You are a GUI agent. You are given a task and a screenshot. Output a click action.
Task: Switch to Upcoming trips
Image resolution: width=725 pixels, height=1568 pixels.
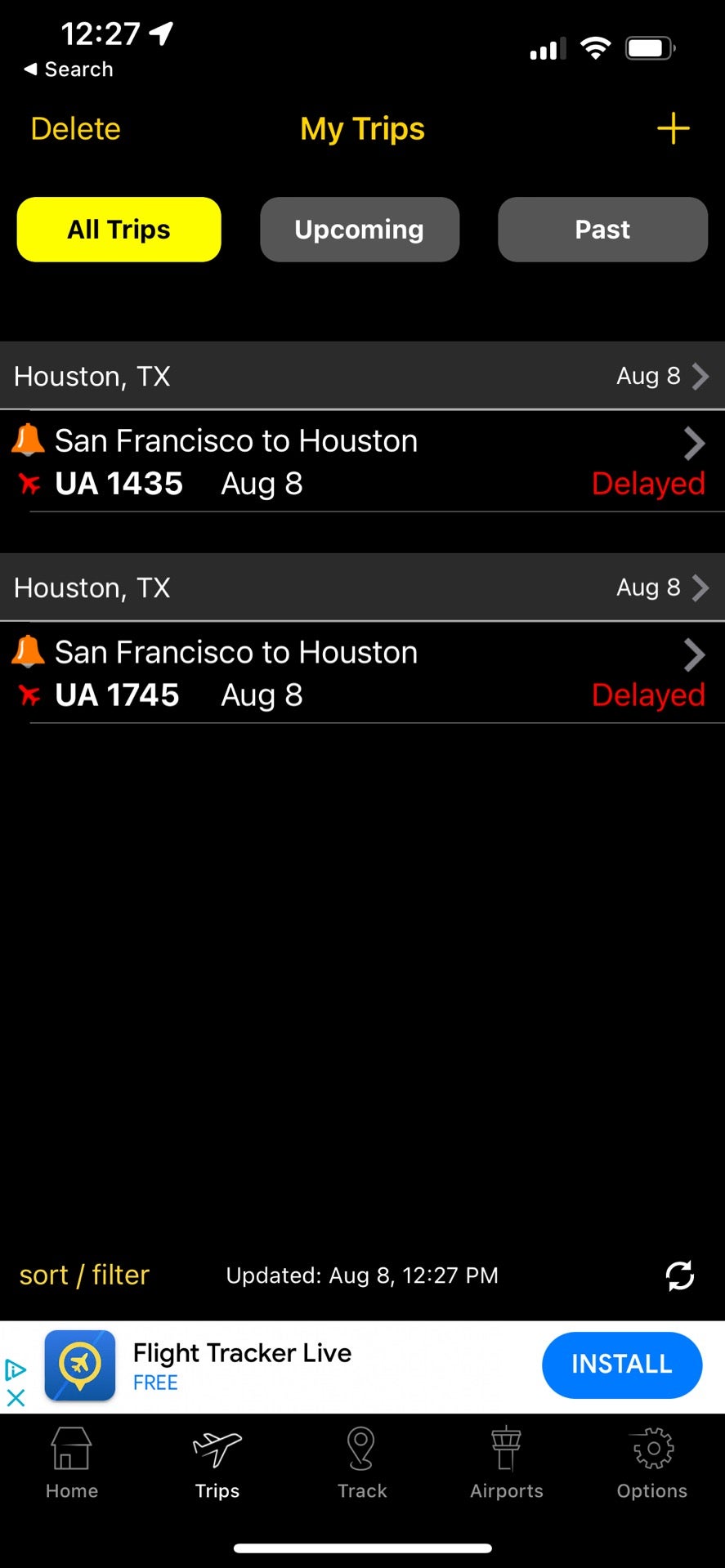(x=360, y=230)
